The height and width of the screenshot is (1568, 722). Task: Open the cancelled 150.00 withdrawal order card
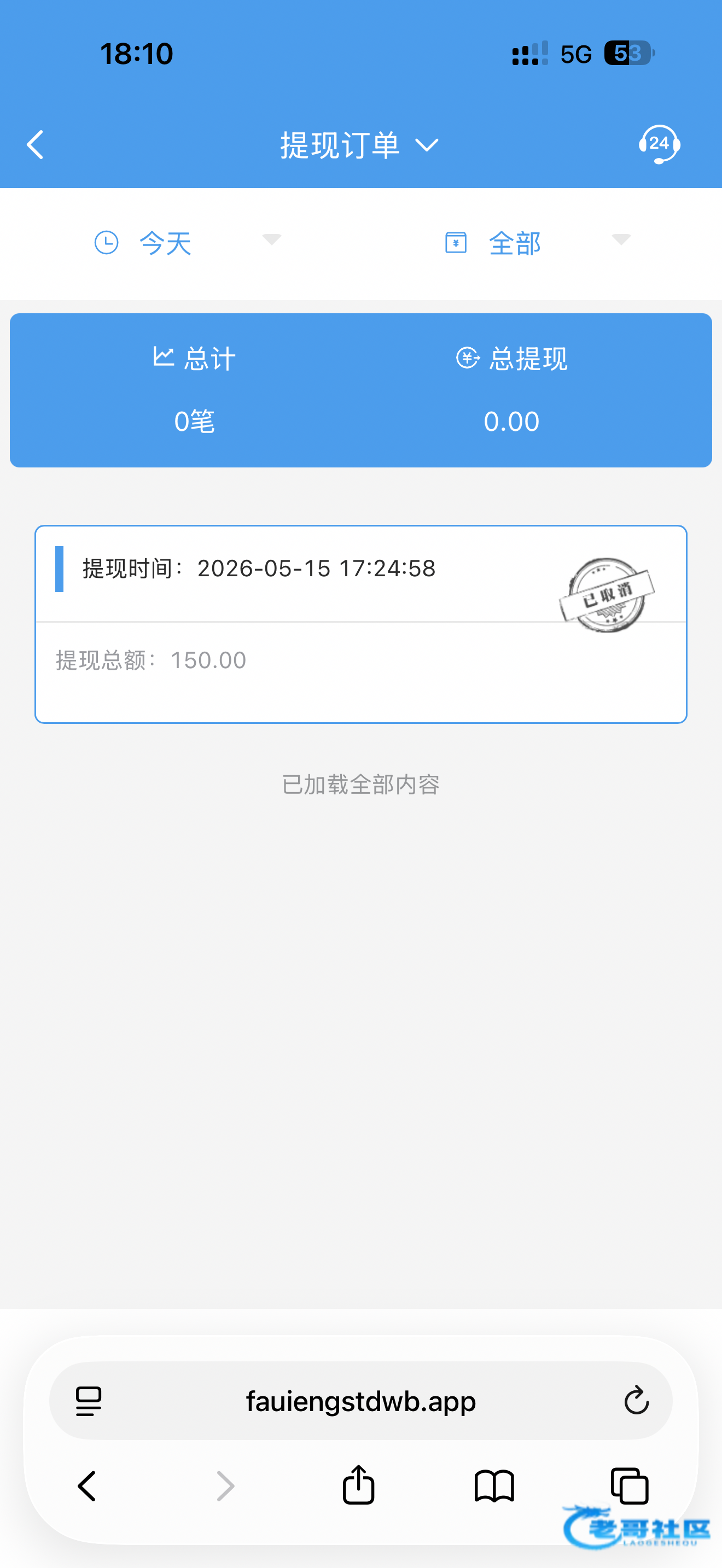pyautogui.click(x=361, y=624)
